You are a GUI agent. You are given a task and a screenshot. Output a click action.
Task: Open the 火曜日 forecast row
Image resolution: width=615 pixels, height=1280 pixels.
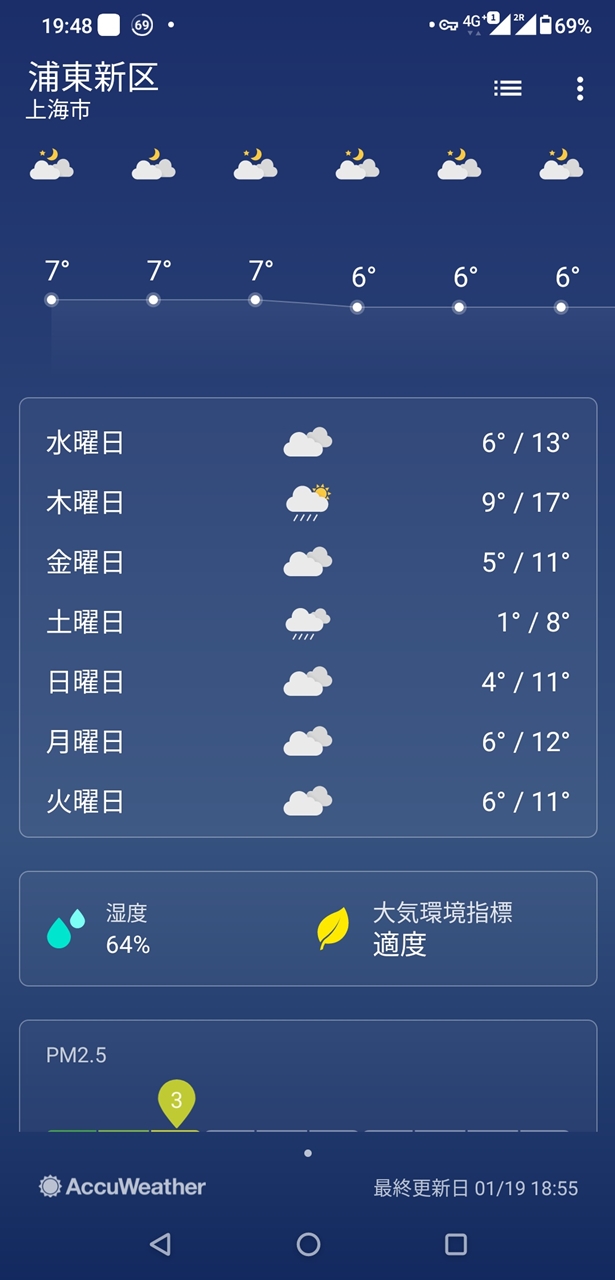[x=308, y=802]
